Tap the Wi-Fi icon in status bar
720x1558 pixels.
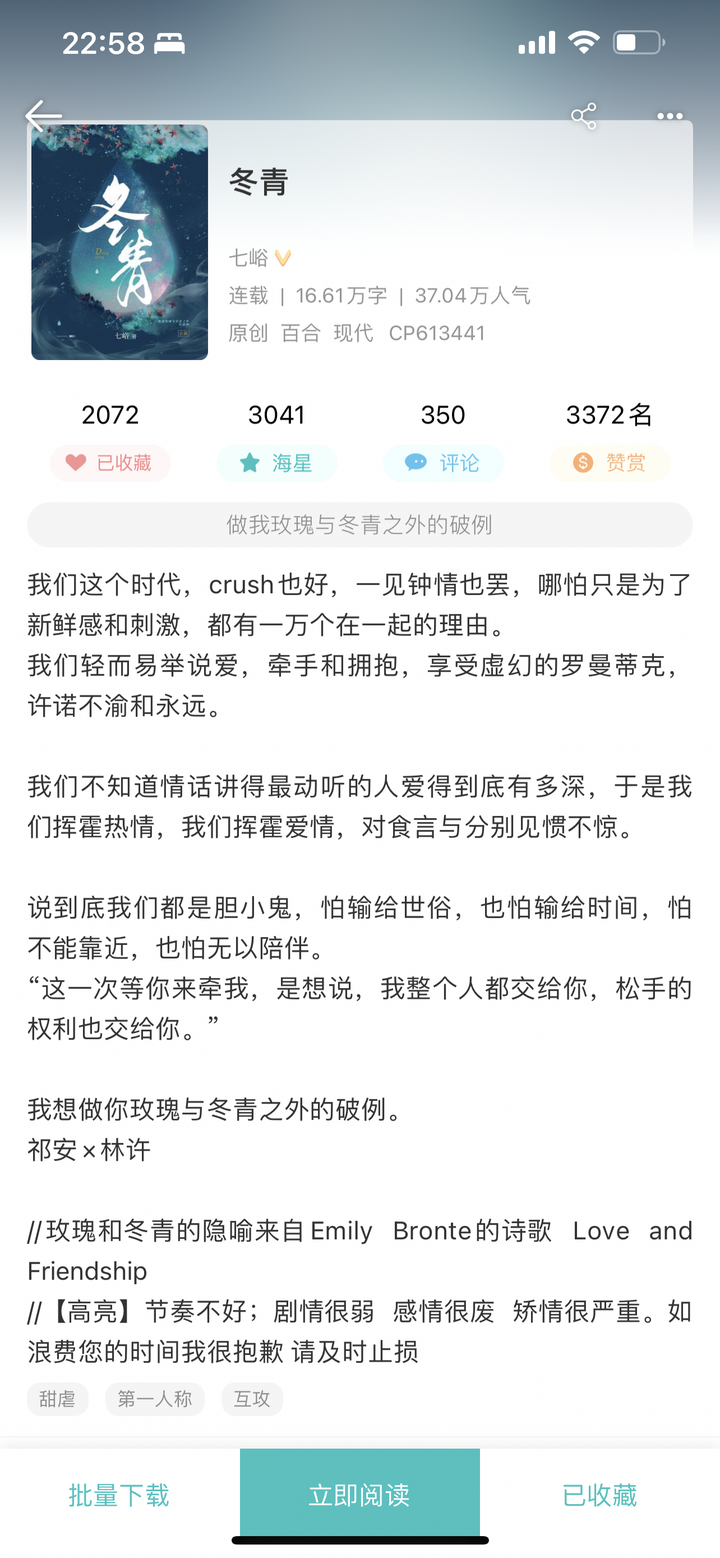click(x=582, y=42)
